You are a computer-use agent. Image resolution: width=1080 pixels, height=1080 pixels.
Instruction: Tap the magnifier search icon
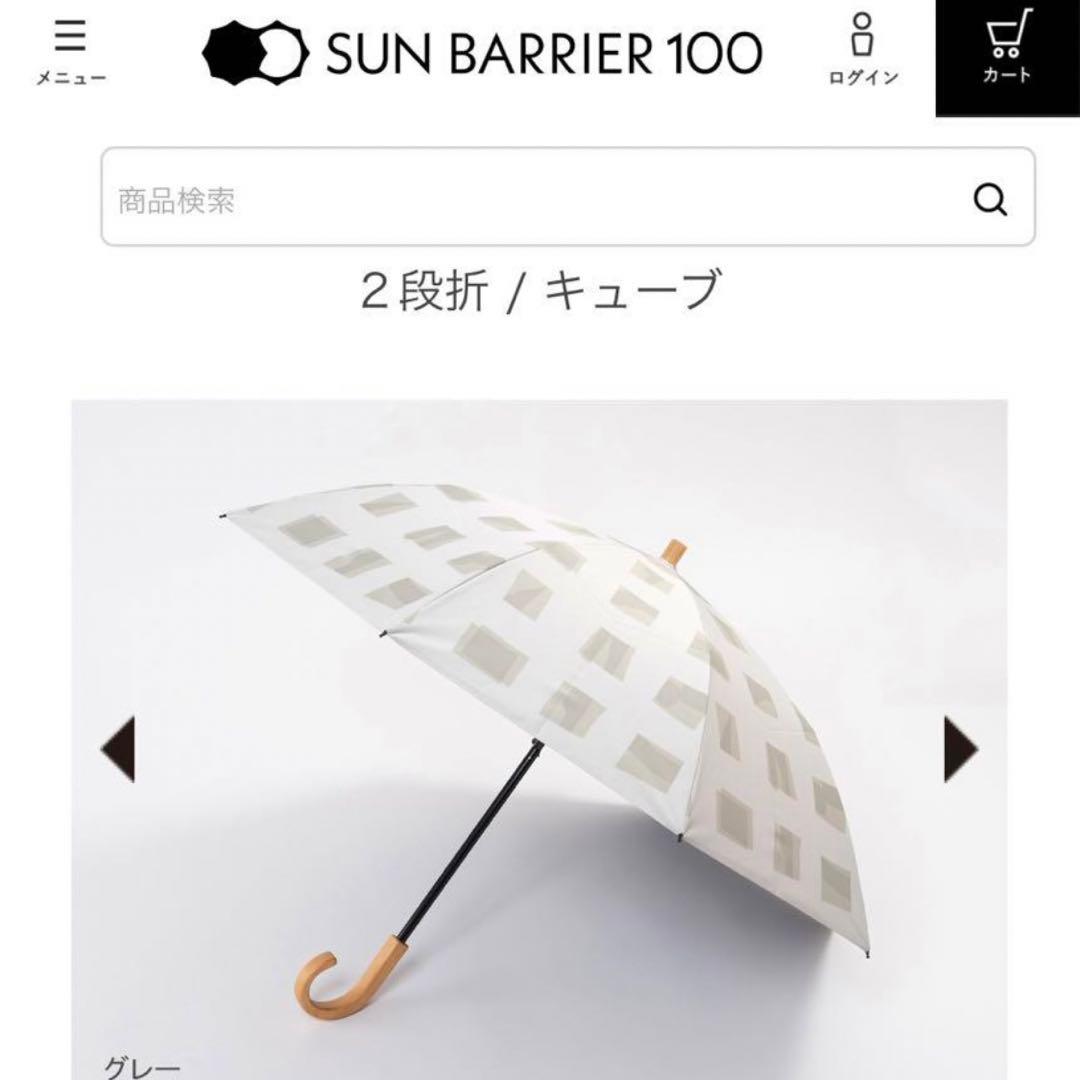coord(989,201)
